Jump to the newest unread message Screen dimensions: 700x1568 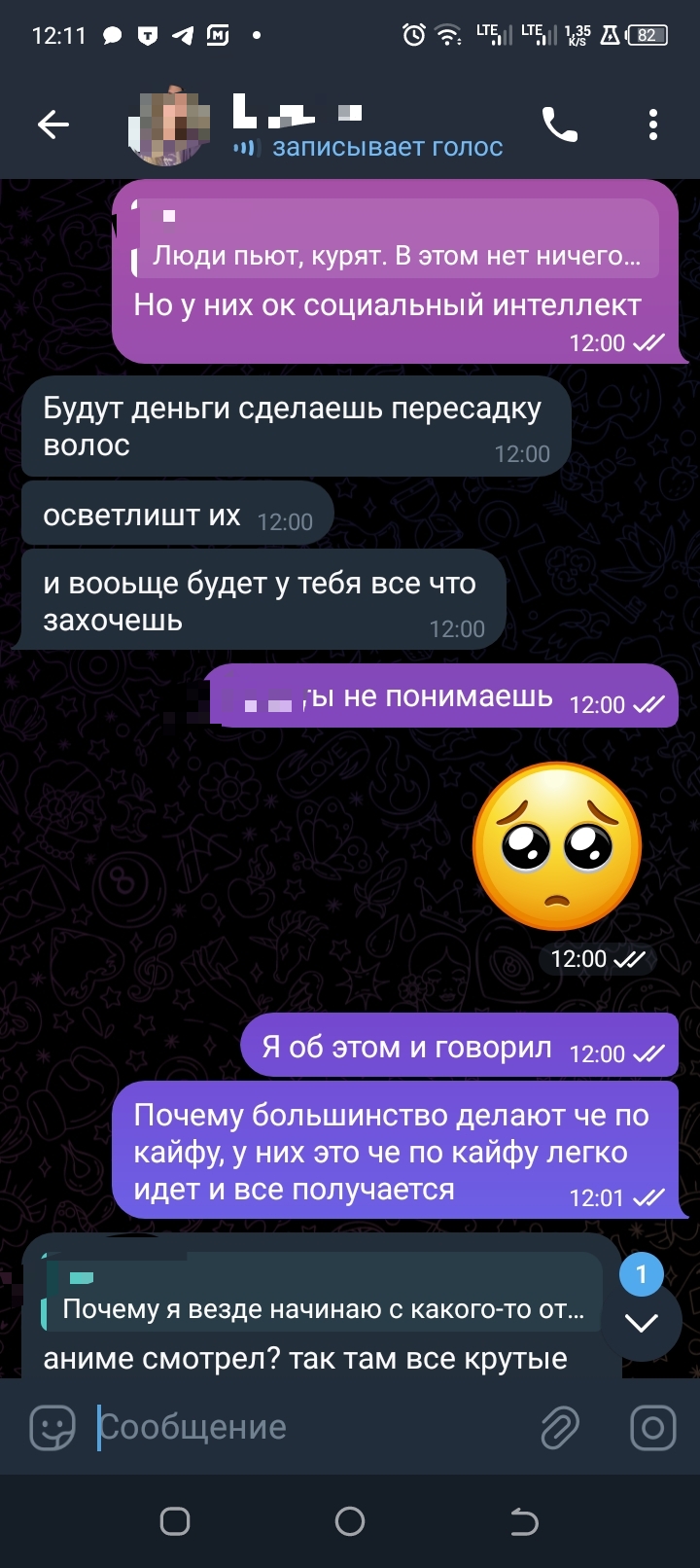[x=641, y=1321]
